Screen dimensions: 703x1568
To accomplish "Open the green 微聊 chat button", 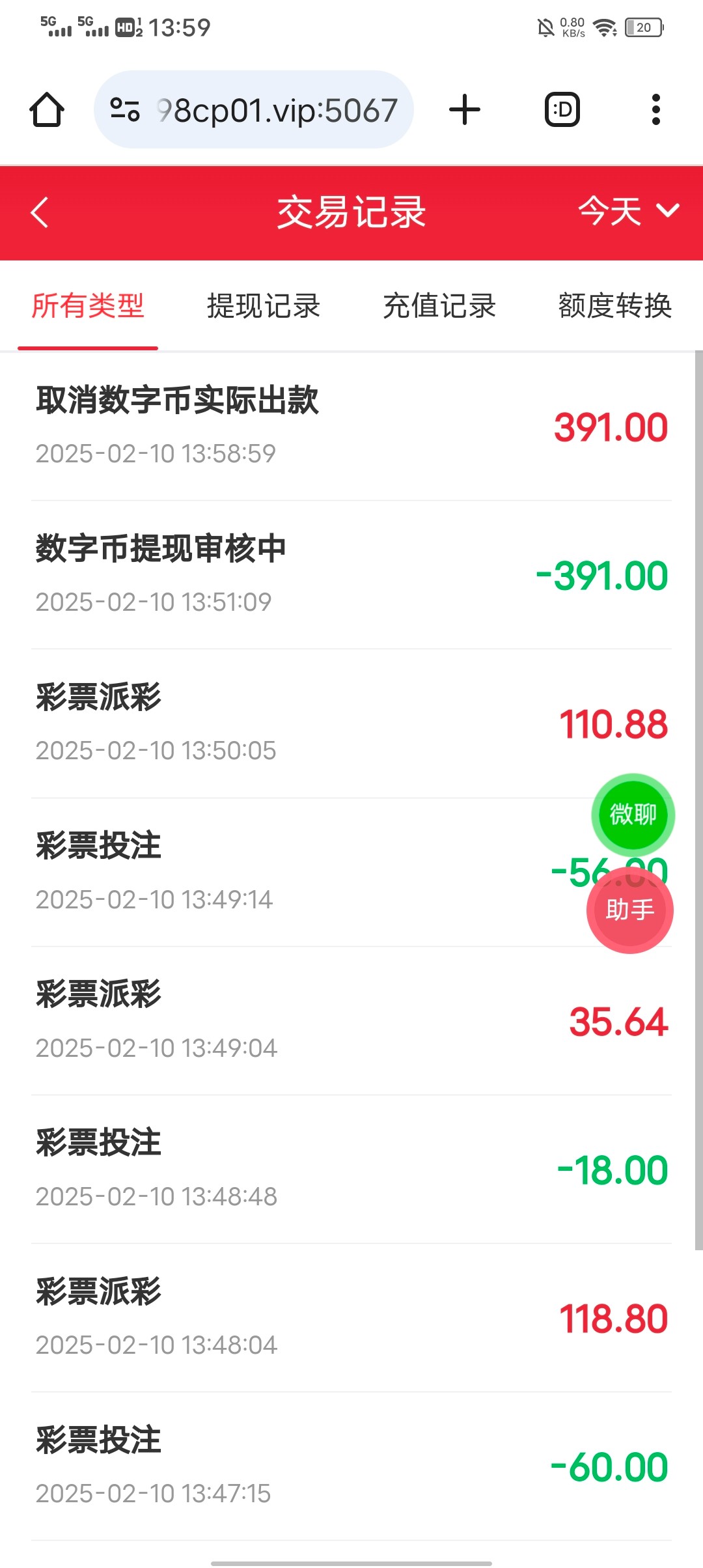I will [633, 814].
